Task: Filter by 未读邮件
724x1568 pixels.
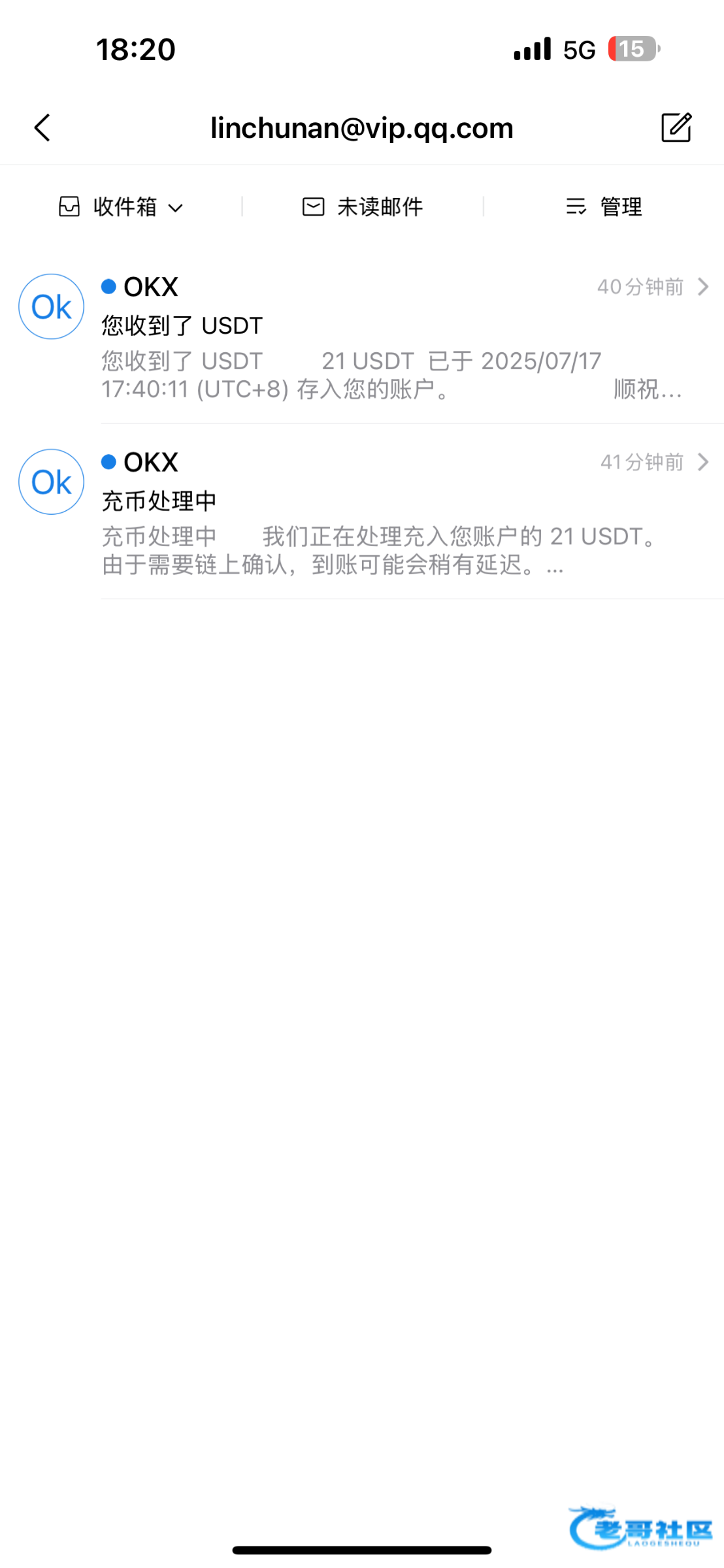Action: coord(362,207)
